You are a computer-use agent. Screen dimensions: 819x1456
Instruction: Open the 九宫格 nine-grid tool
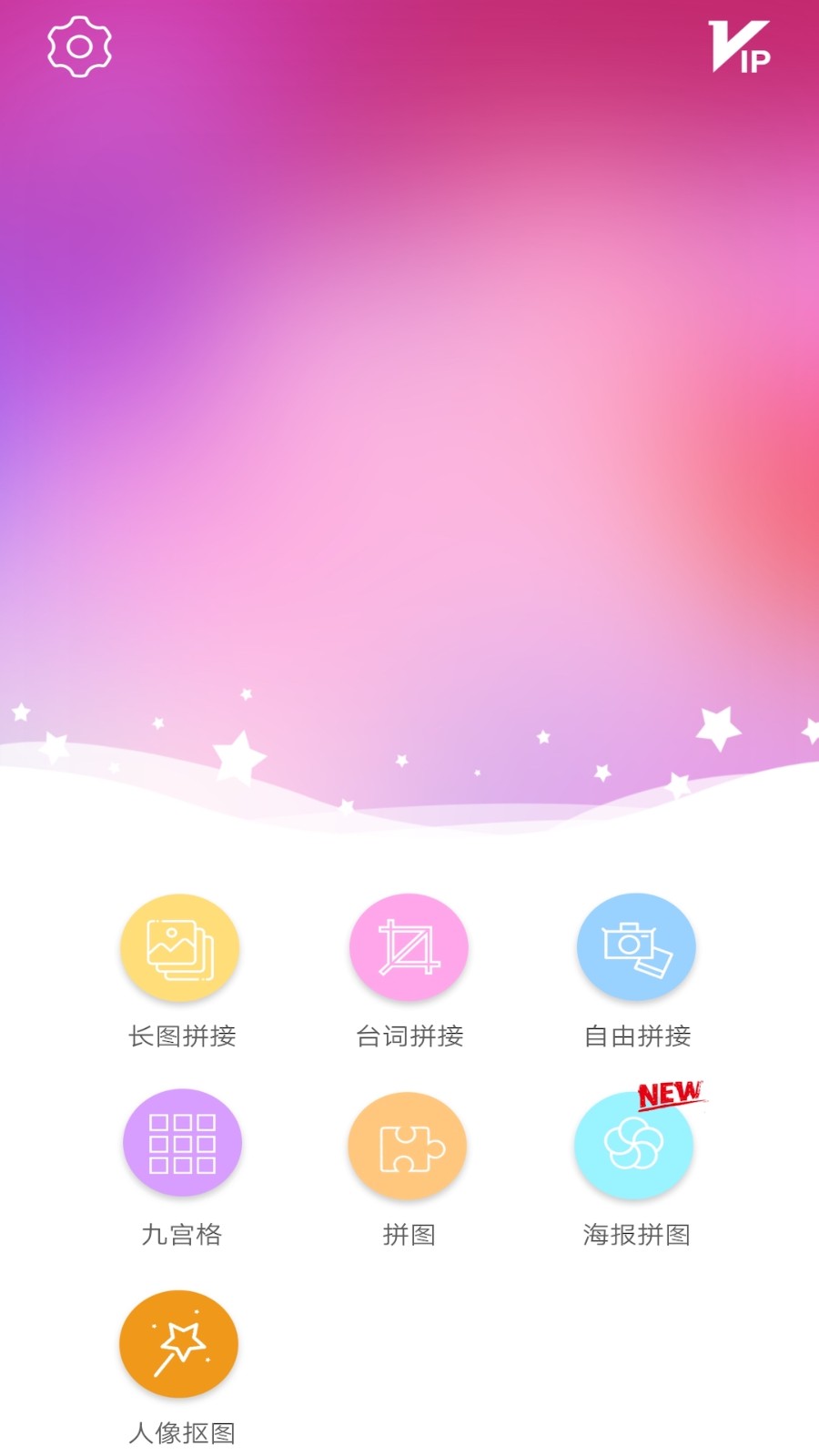click(182, 1143)
